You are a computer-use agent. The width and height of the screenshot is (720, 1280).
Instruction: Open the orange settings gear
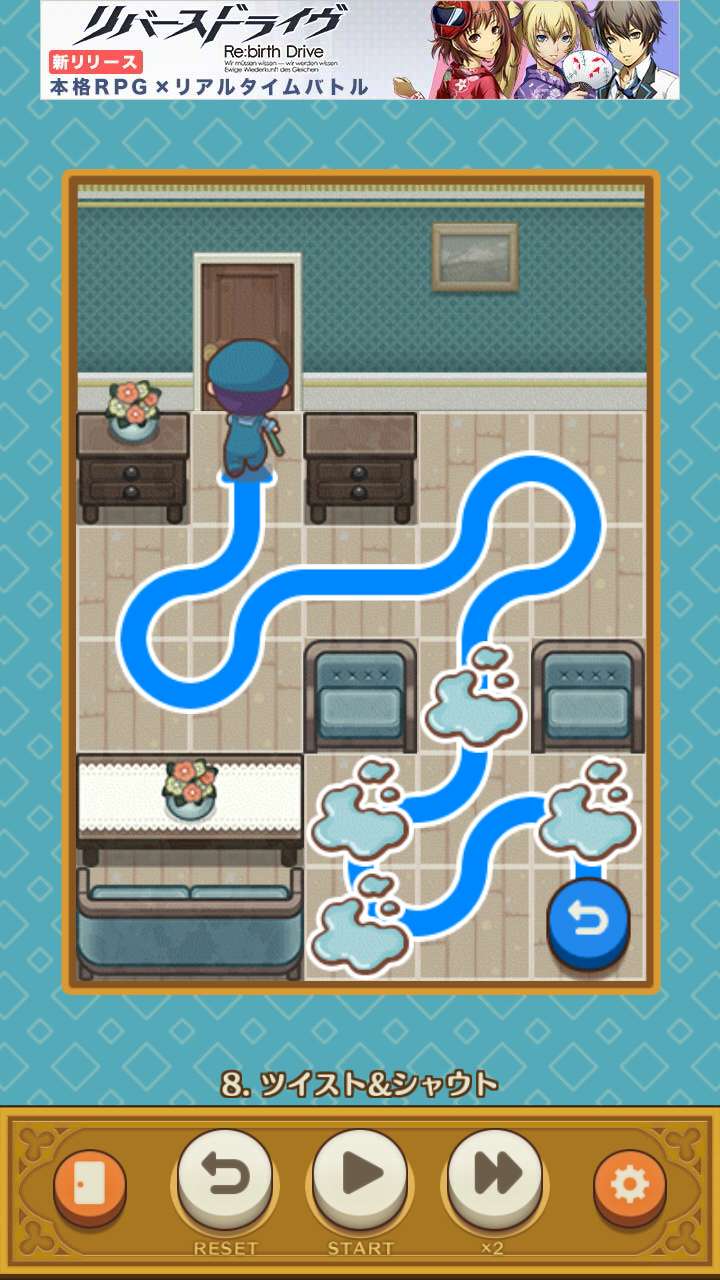pos(629,1185)
